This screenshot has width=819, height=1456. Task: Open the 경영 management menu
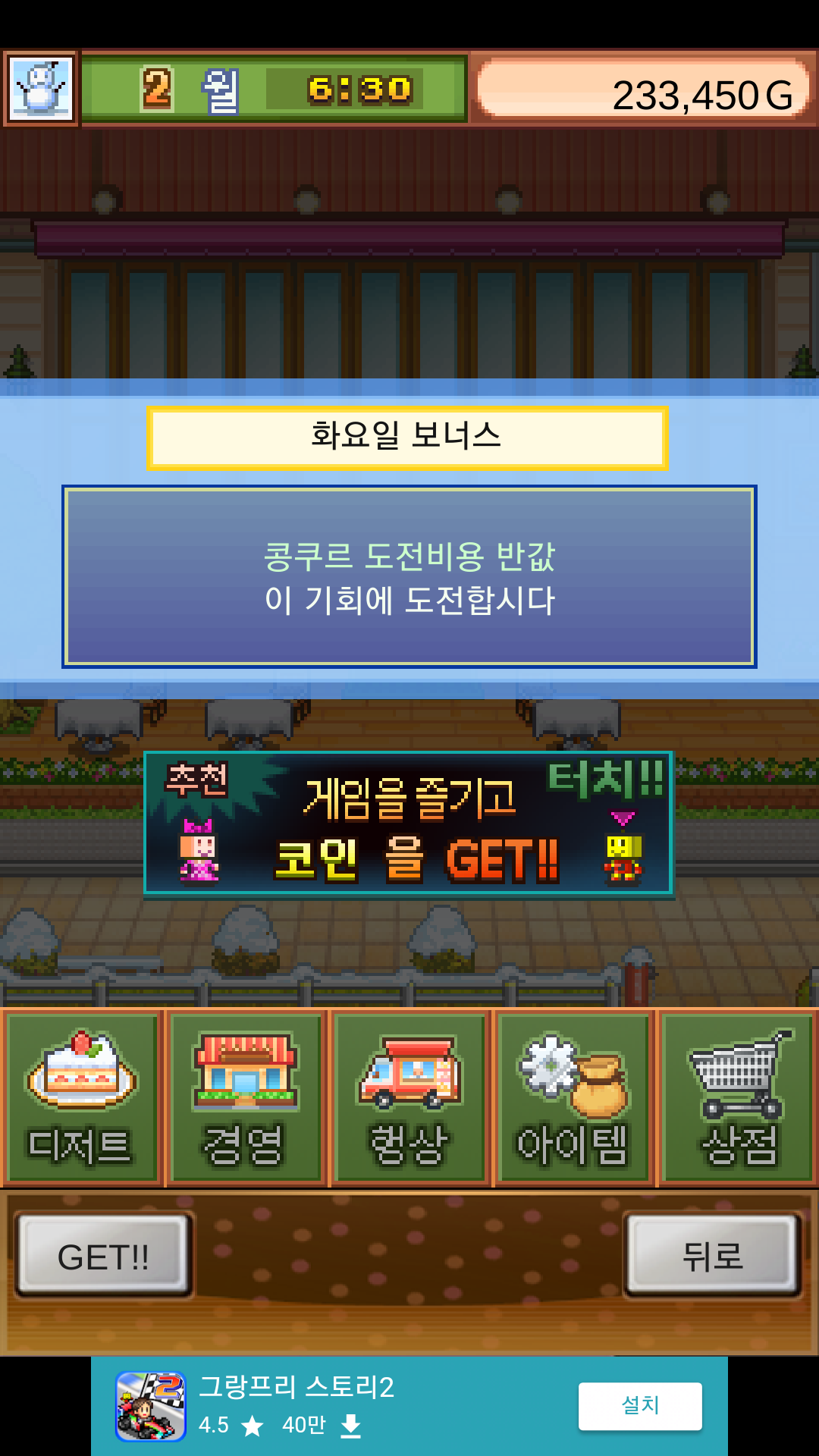click(x=246, y=1097)
